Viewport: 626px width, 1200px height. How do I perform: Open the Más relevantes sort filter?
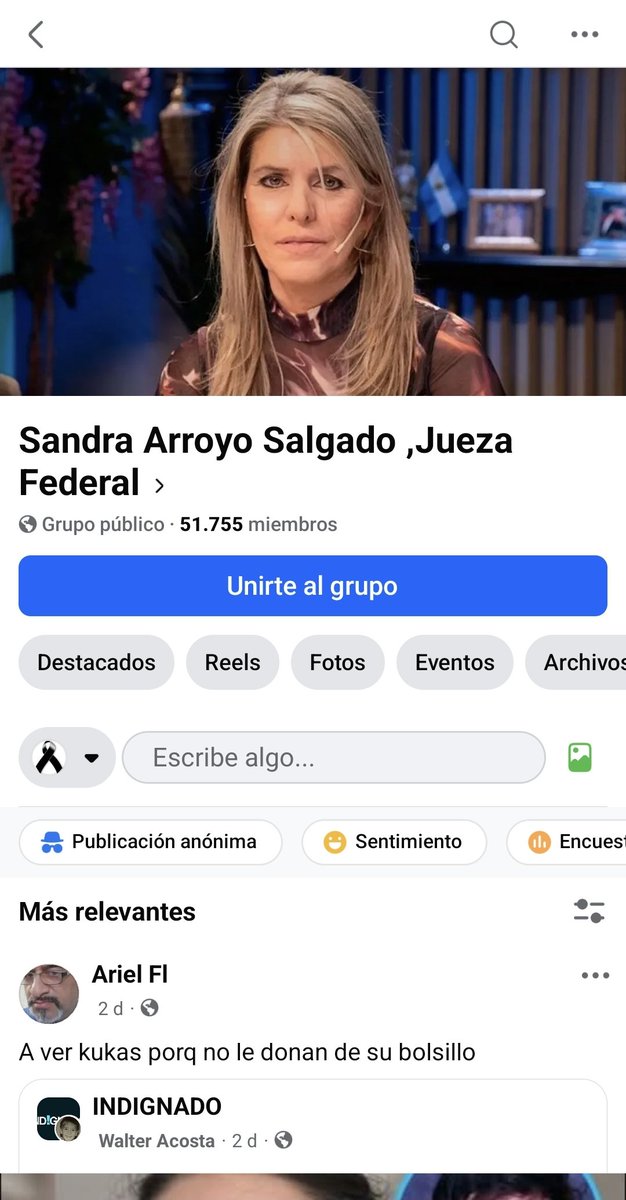pos(588,911)
